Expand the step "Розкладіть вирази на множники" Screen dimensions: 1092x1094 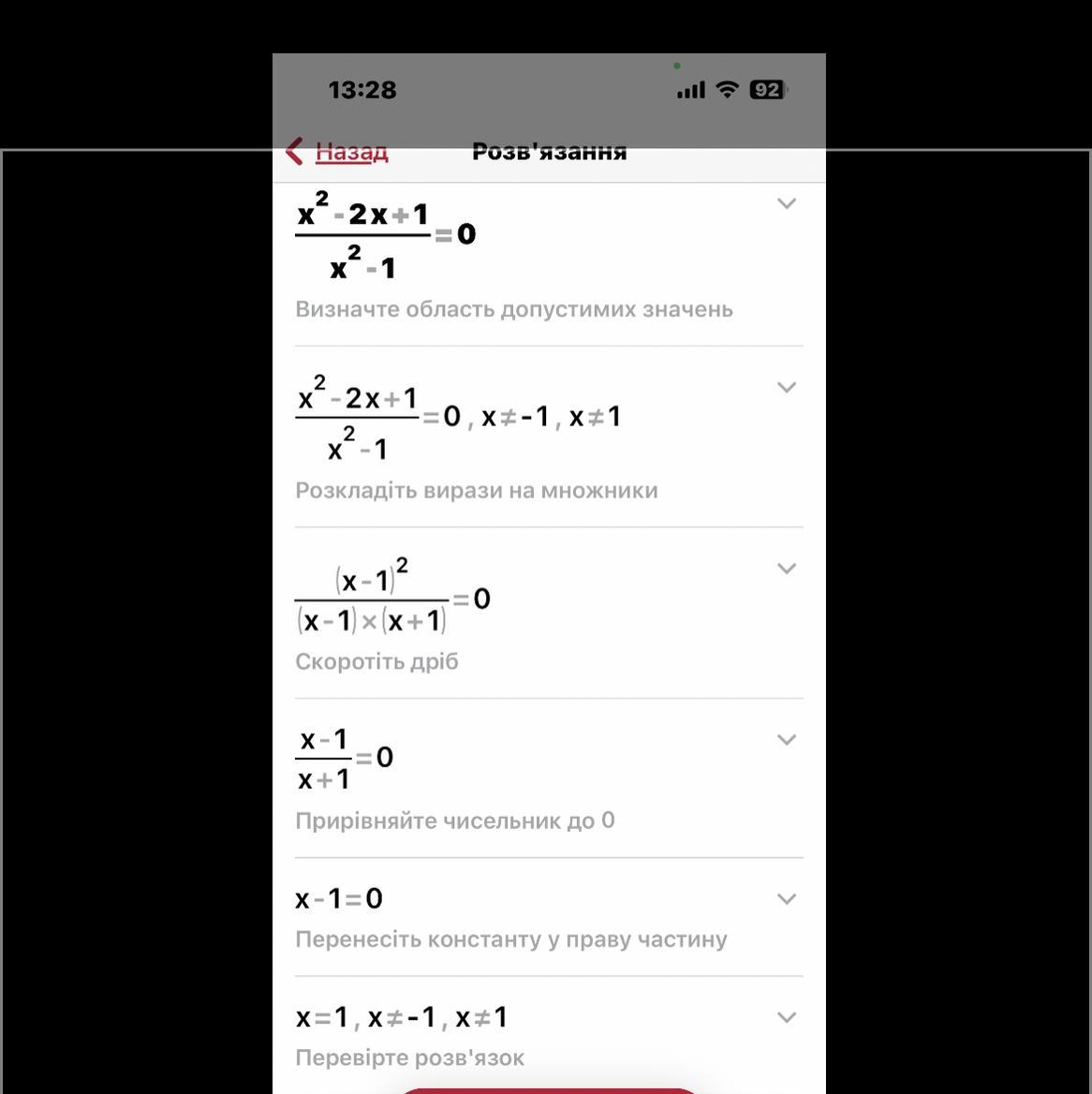click(x=787, y=387)
